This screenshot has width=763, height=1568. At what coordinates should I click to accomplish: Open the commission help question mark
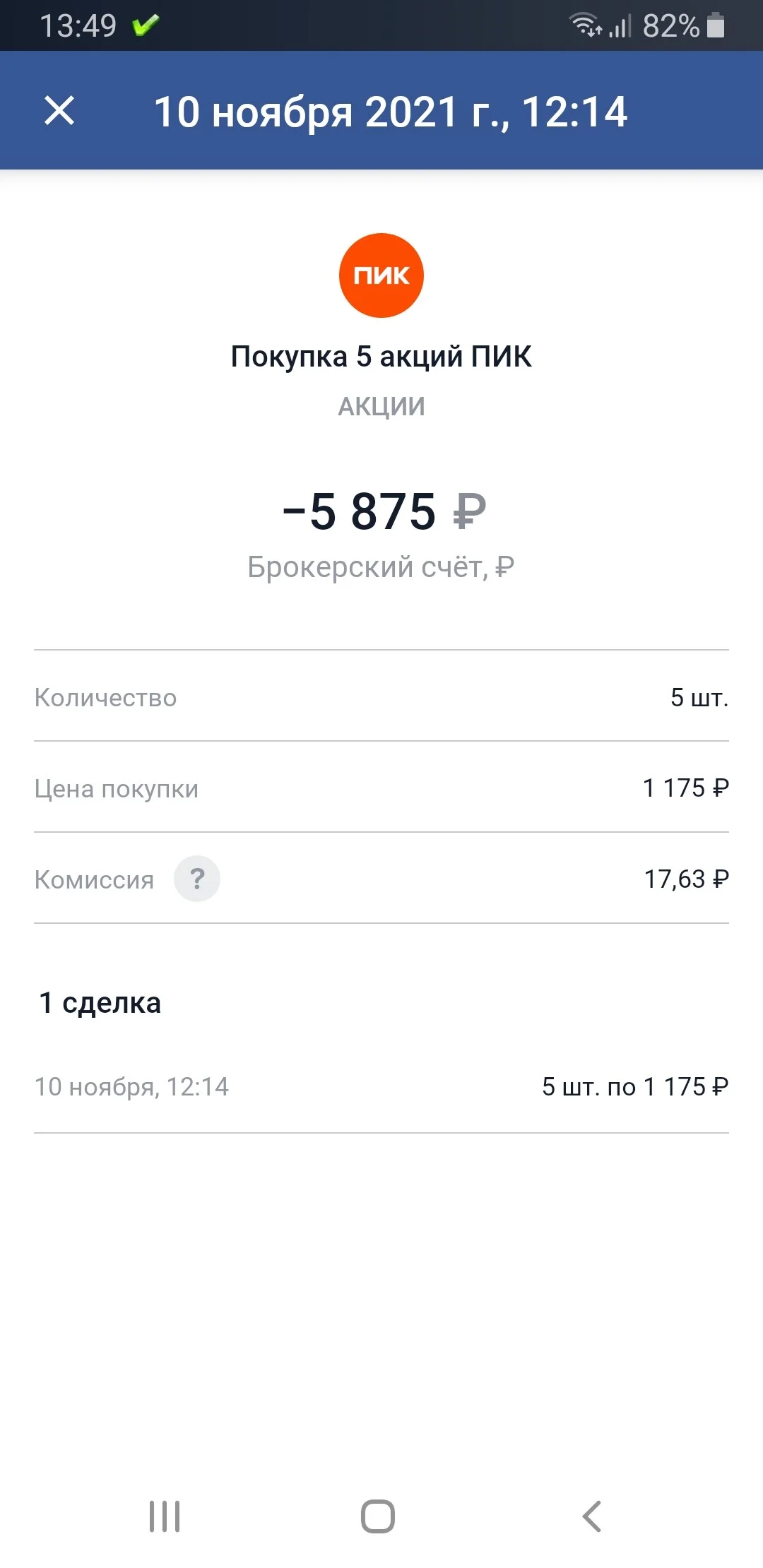pyautogui.click(x=197, y=879)
